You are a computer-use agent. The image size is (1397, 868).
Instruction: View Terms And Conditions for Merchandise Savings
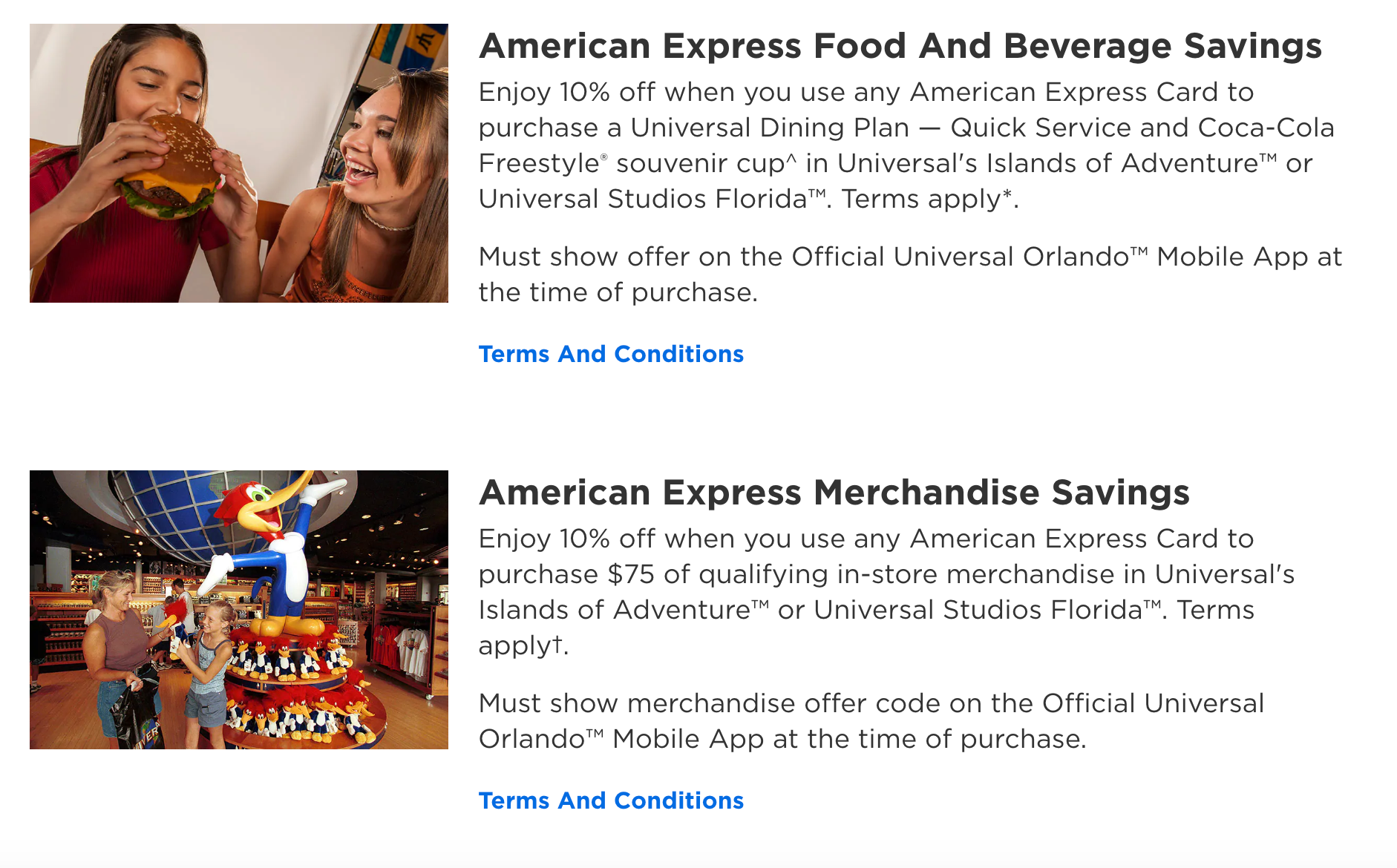coord(611,800)
